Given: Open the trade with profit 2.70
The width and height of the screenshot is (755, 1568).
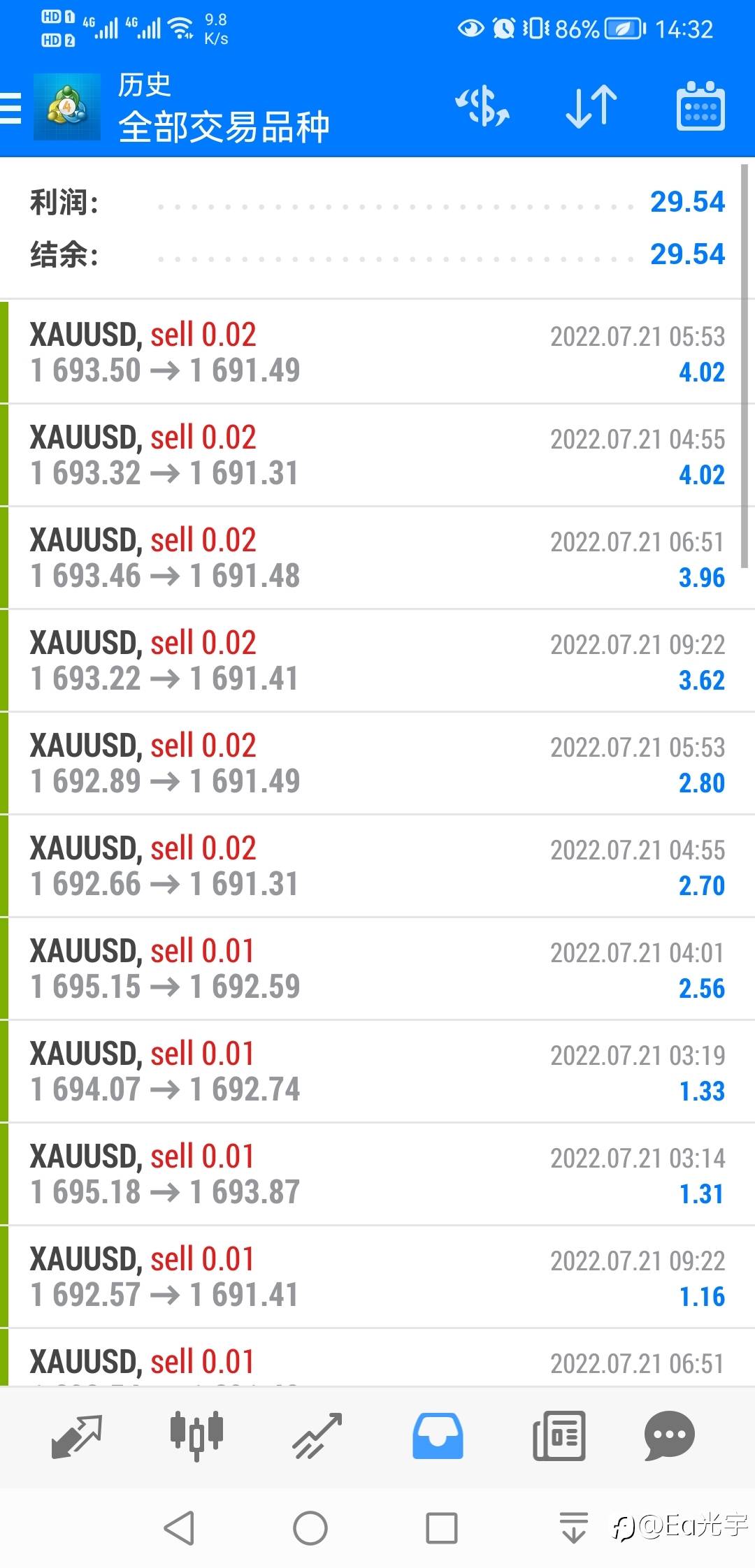Looking at the screenshot, I should (x=377, y=866).
